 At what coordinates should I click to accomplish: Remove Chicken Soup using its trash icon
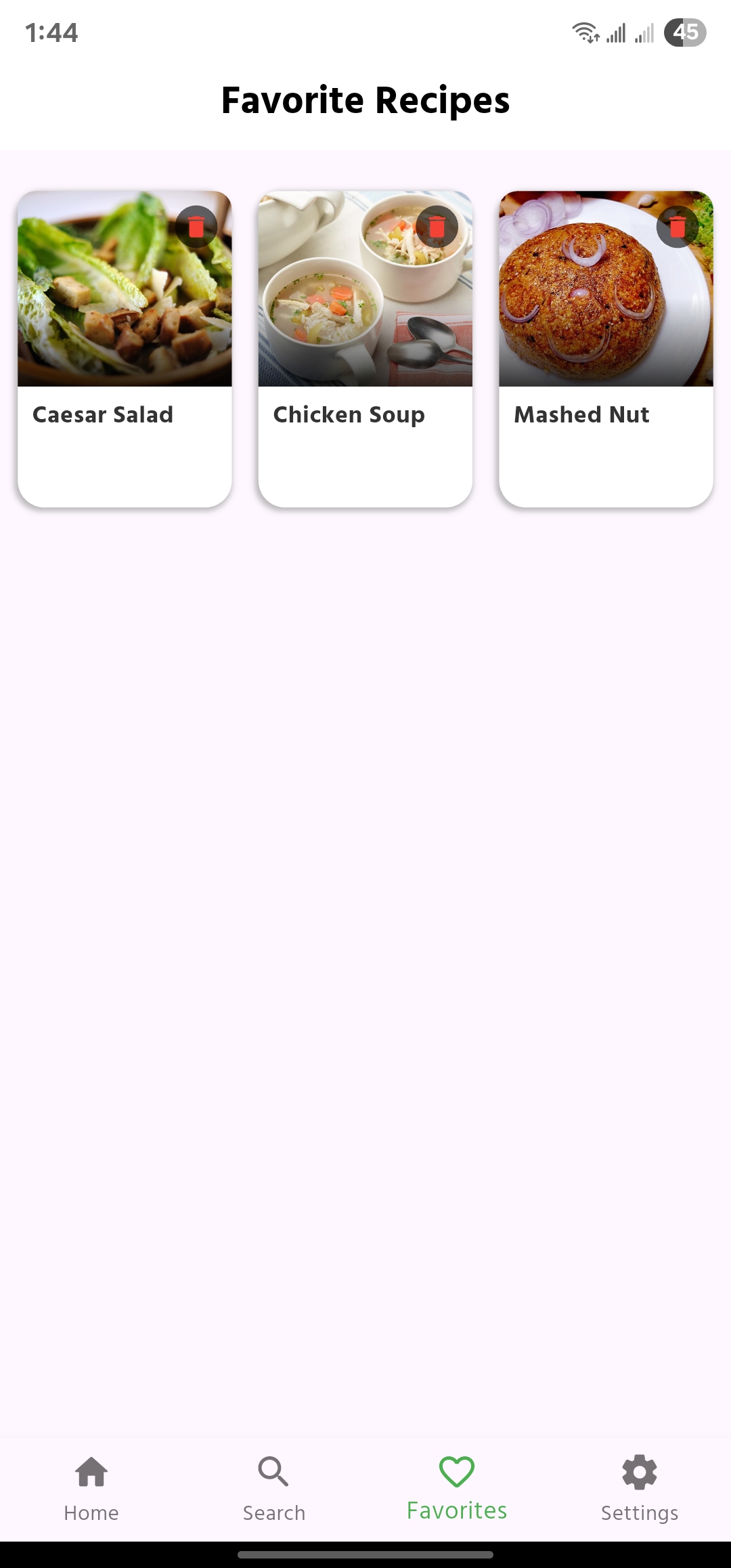pos(437,227)
